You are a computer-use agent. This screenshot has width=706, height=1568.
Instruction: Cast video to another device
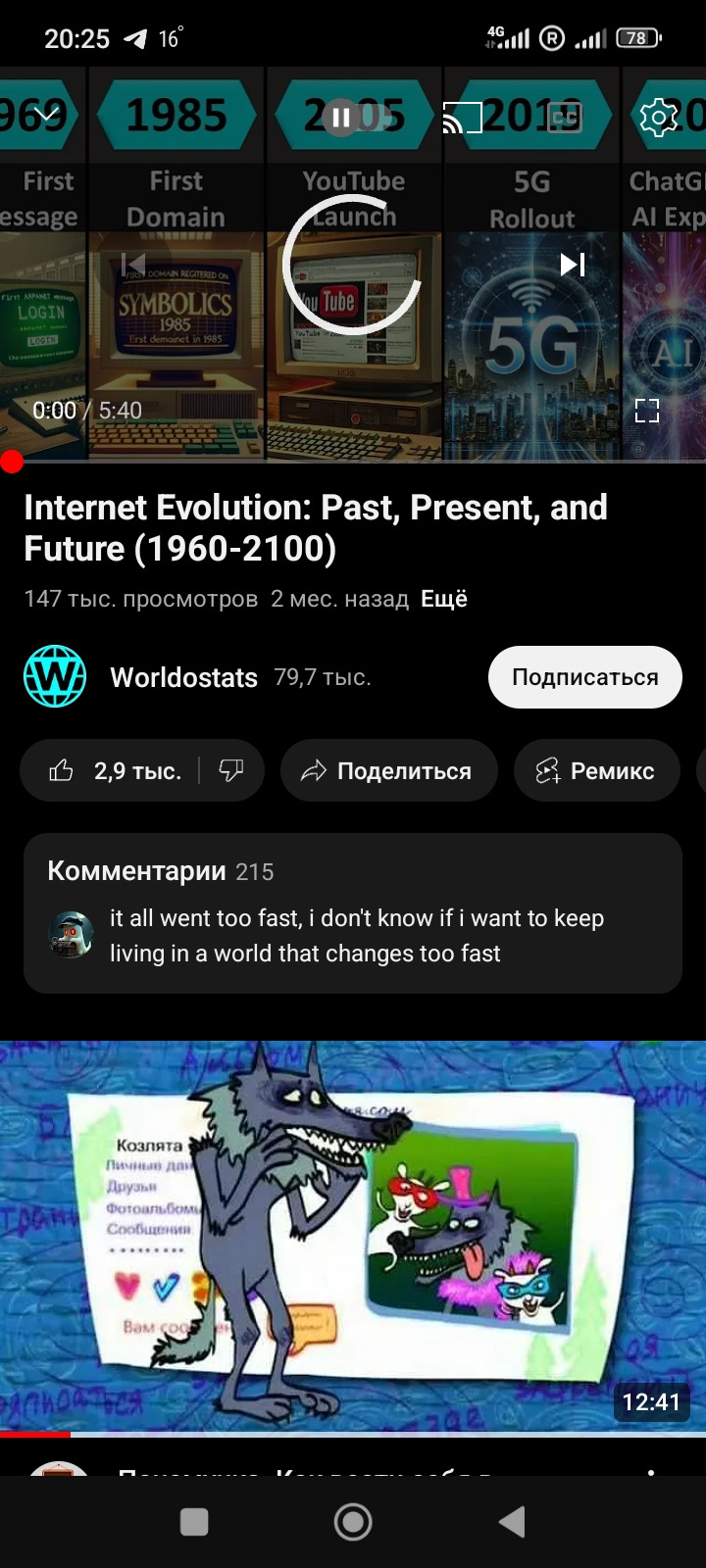click(x=462, y=118)
